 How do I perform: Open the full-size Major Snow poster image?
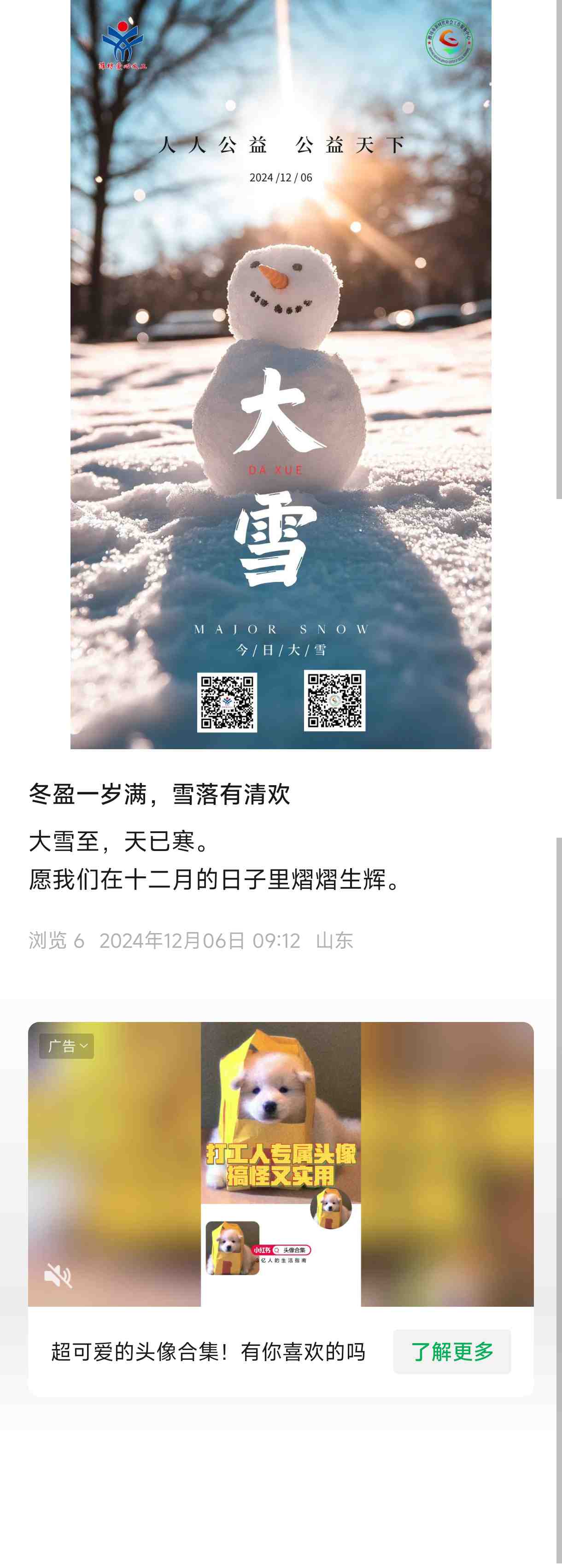point(281,374)
